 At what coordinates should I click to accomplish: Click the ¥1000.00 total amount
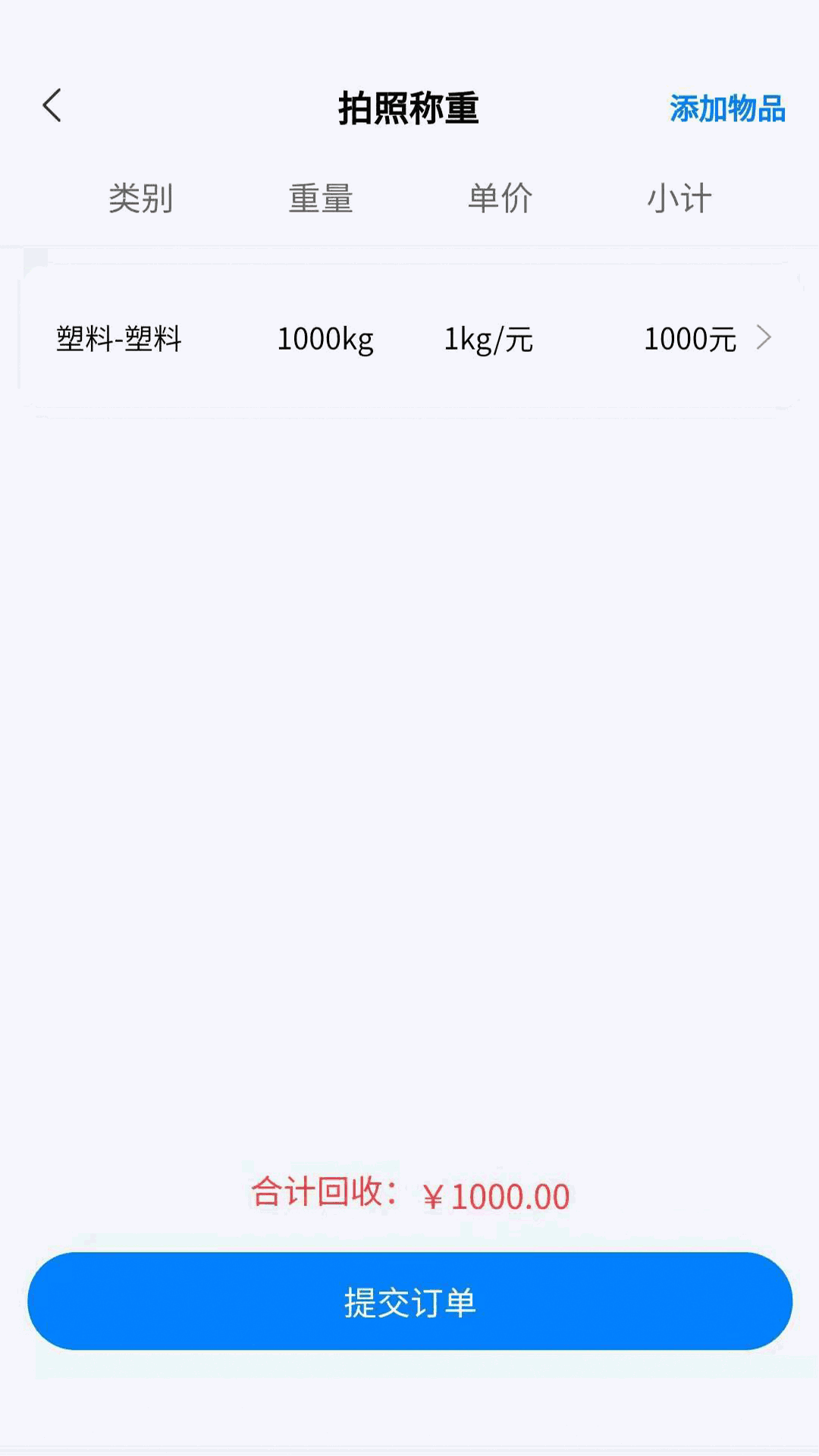pyautogui.click(x=497, y=1194)
